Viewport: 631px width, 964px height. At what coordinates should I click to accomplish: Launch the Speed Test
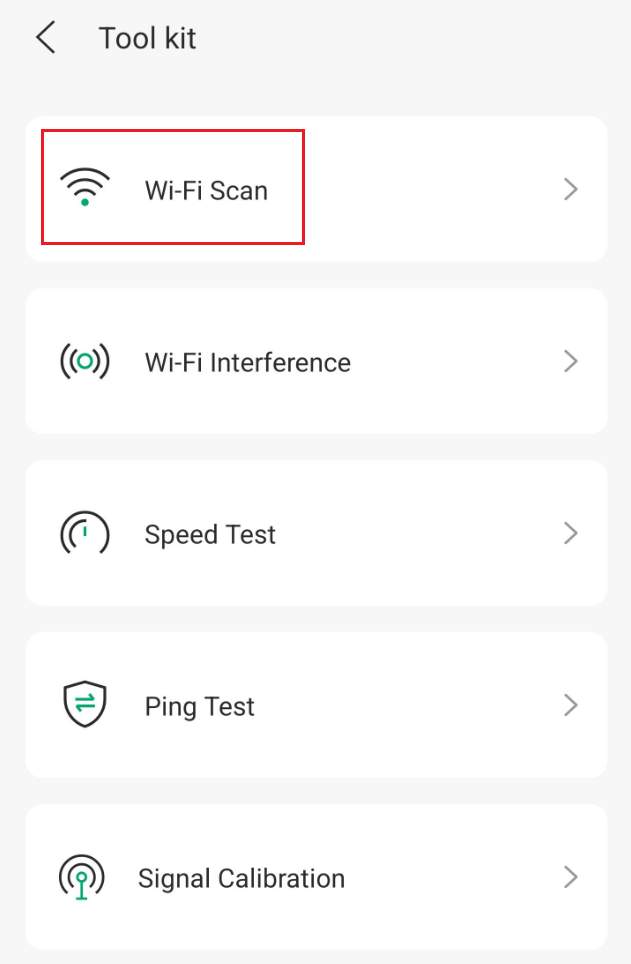tap(316, 534)
